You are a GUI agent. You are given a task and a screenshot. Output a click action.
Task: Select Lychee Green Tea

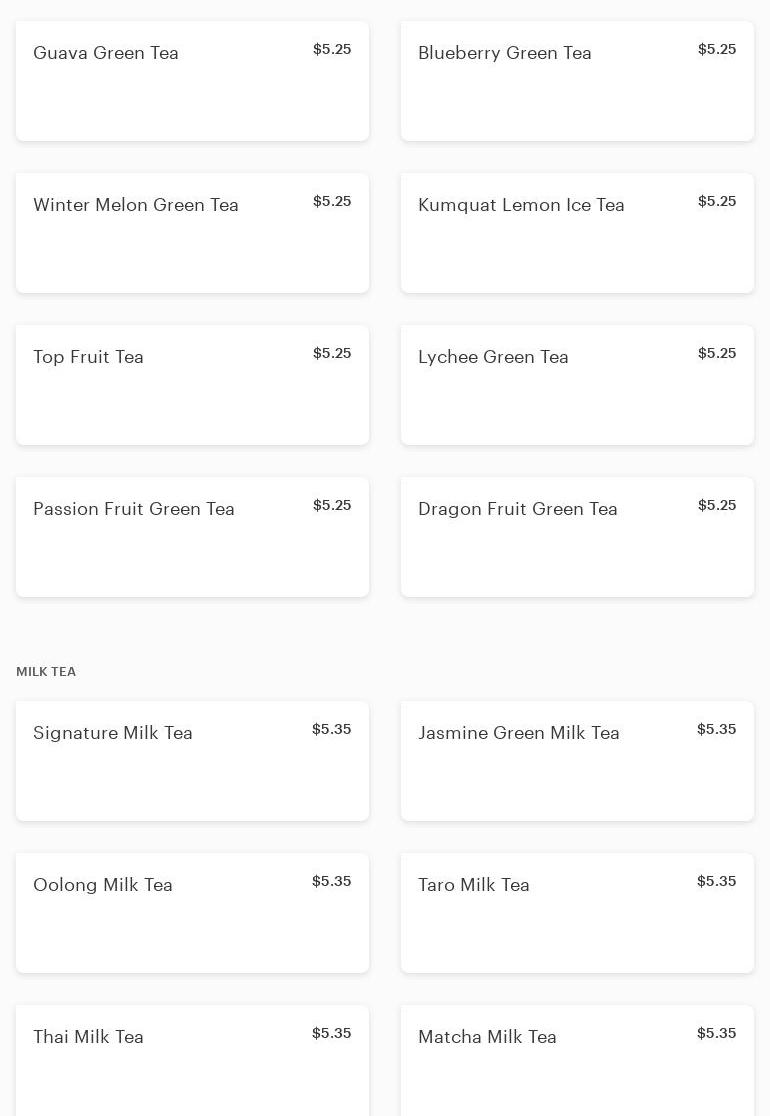coord(577,384)
